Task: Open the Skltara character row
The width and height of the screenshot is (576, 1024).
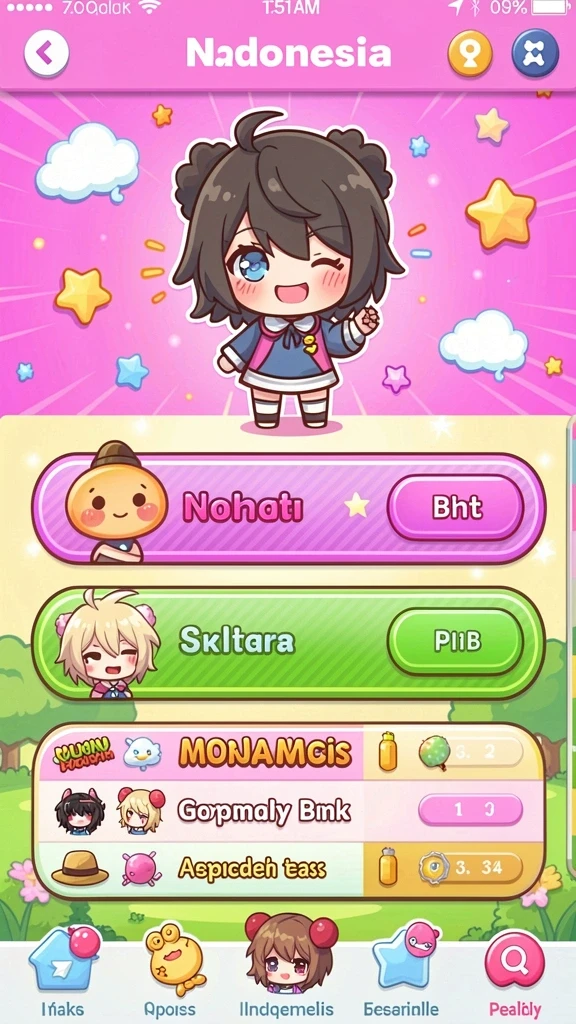Action: (x=288, y=643)
